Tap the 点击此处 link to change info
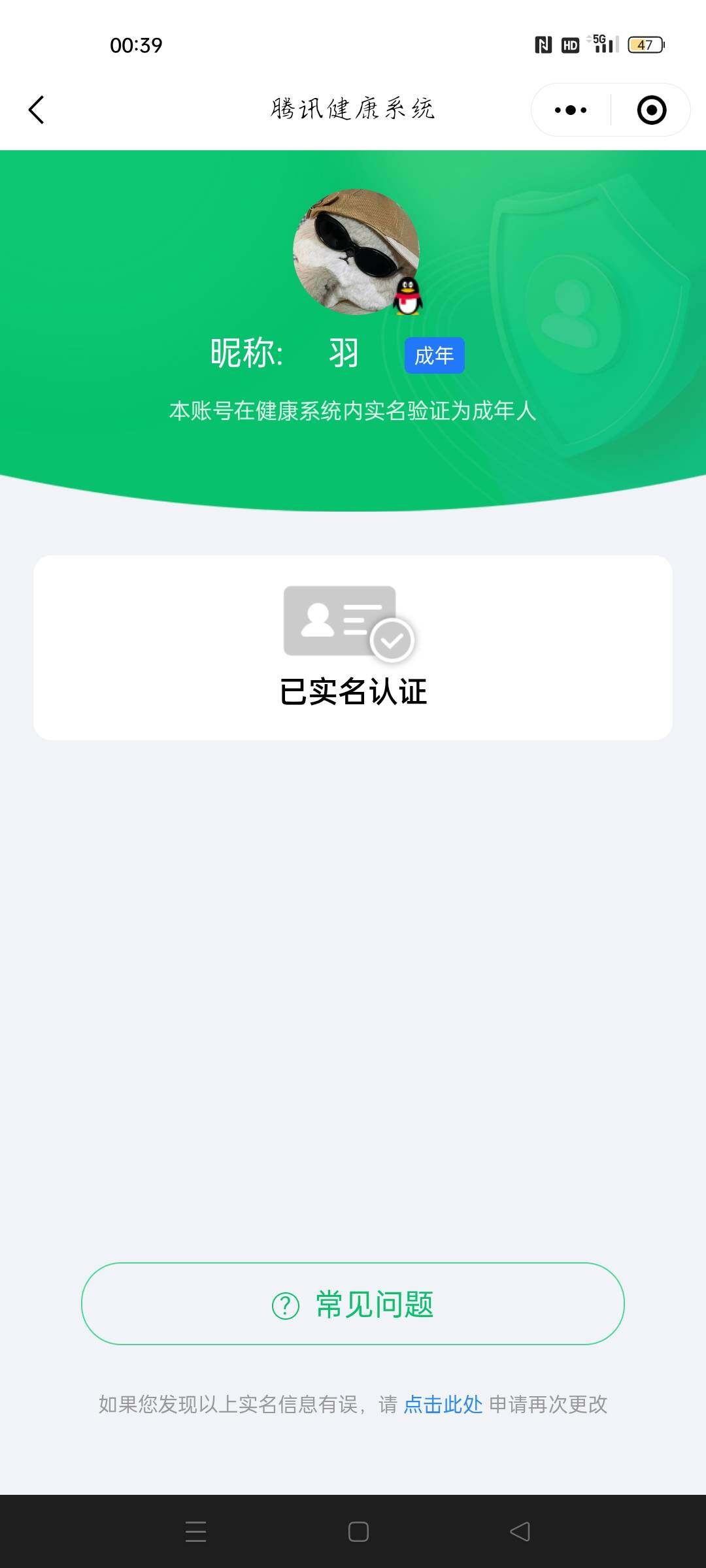Screen dimensions: 706x1568 click(x=443, y=1404)
